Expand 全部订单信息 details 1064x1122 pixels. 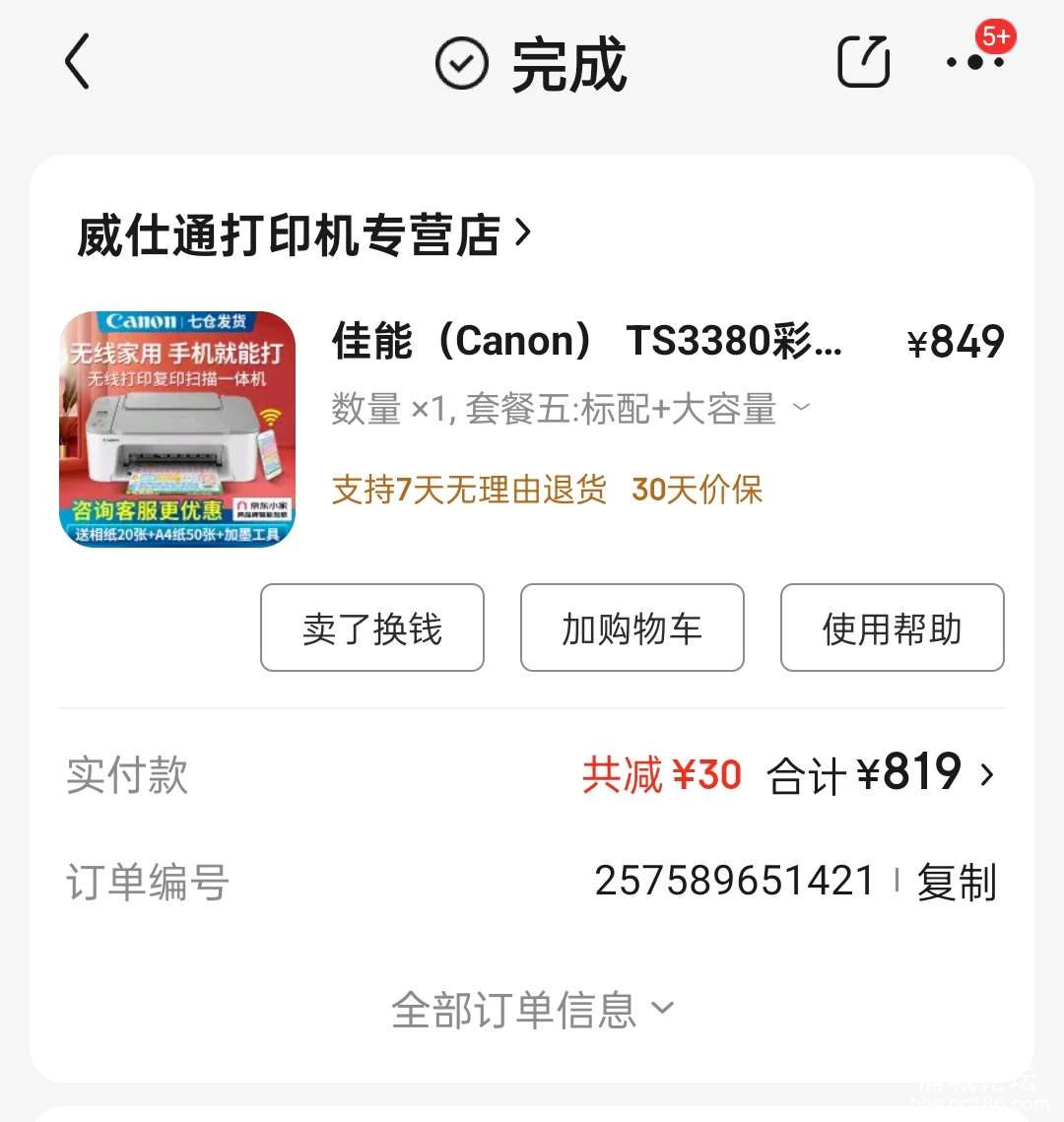(532, 1010)
